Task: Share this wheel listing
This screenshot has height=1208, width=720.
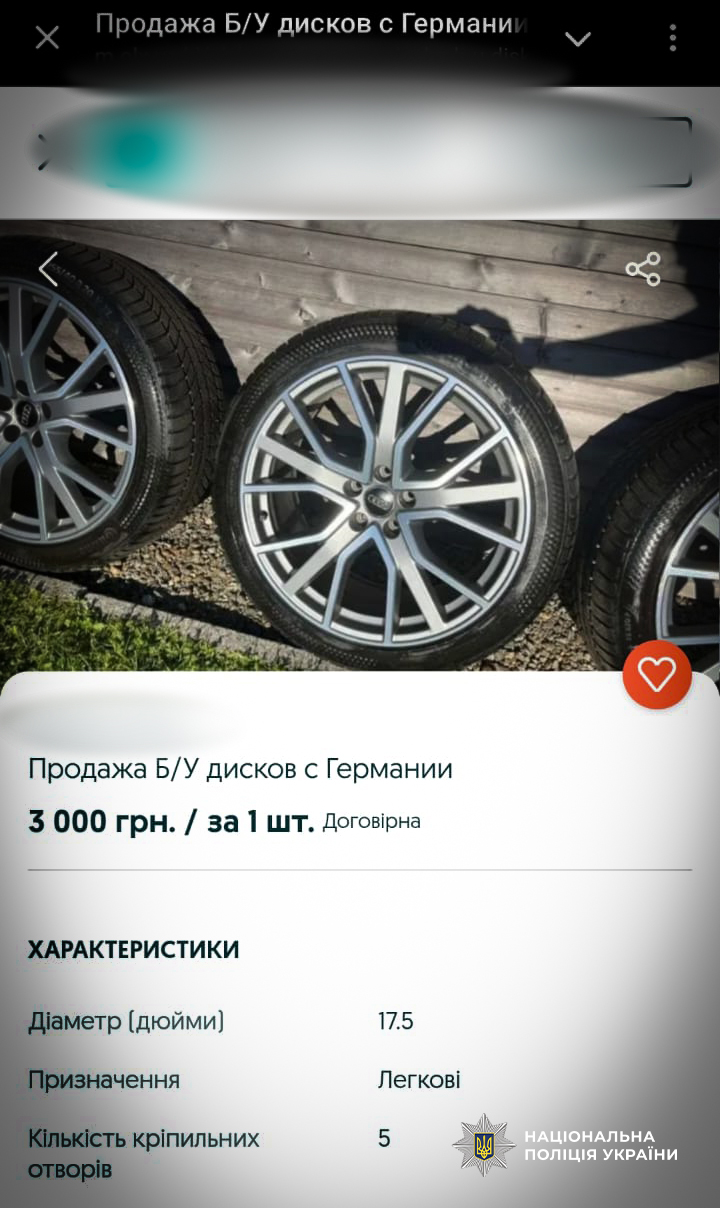Action: click(643, 269)
